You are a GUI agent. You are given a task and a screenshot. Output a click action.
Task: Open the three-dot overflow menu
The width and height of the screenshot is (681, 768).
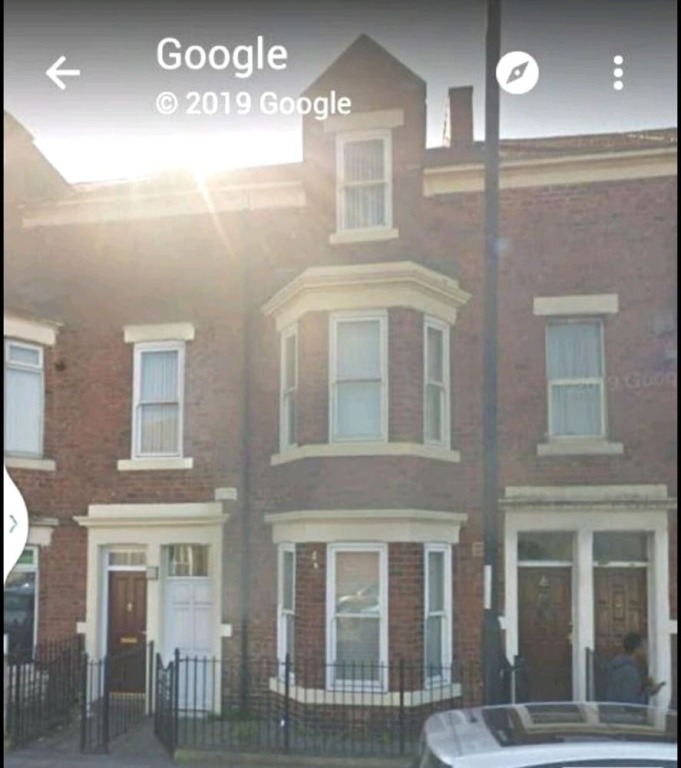point(618,72)
